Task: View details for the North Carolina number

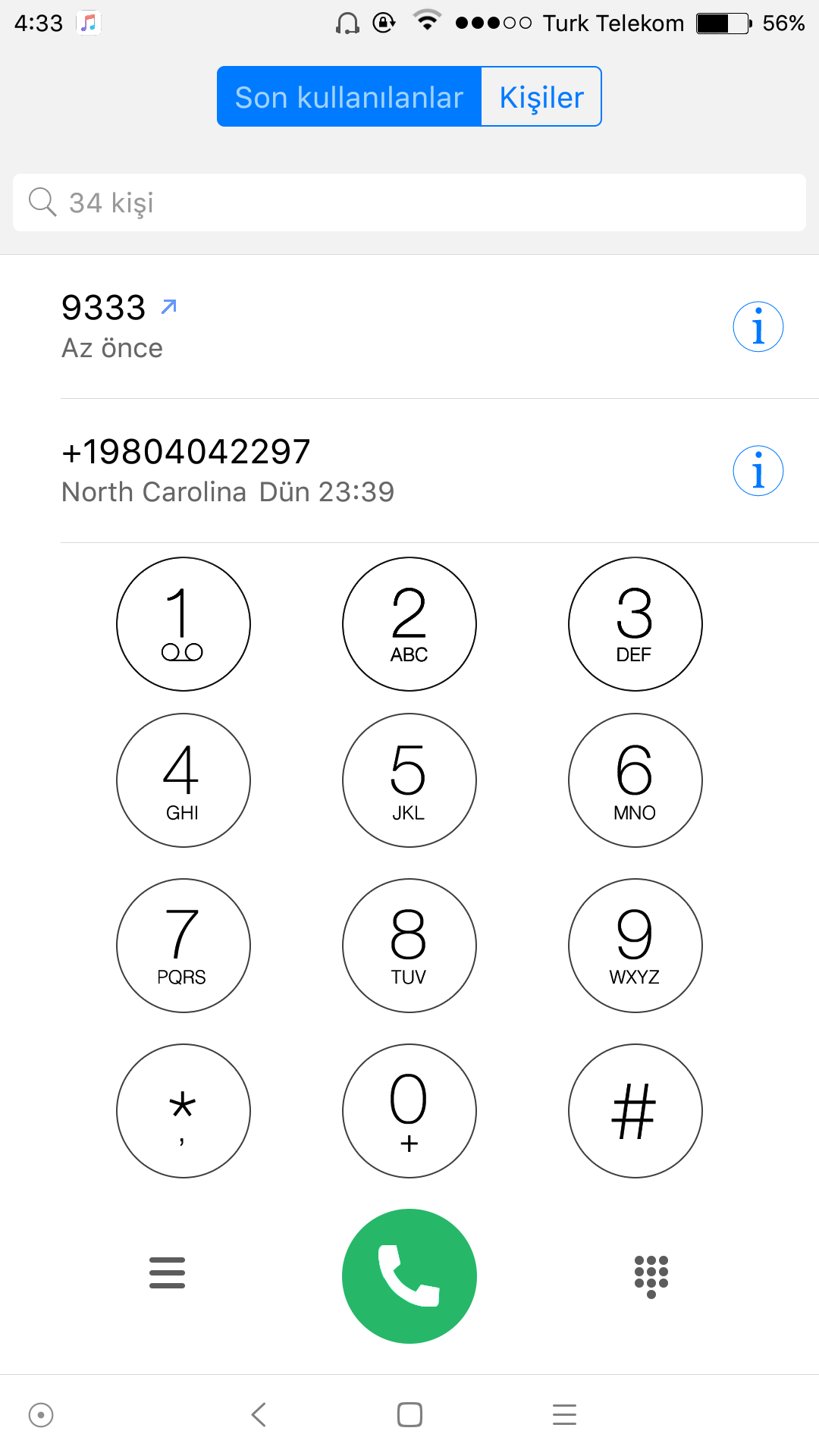Action: pyautogui.click(x=758, y=471)
